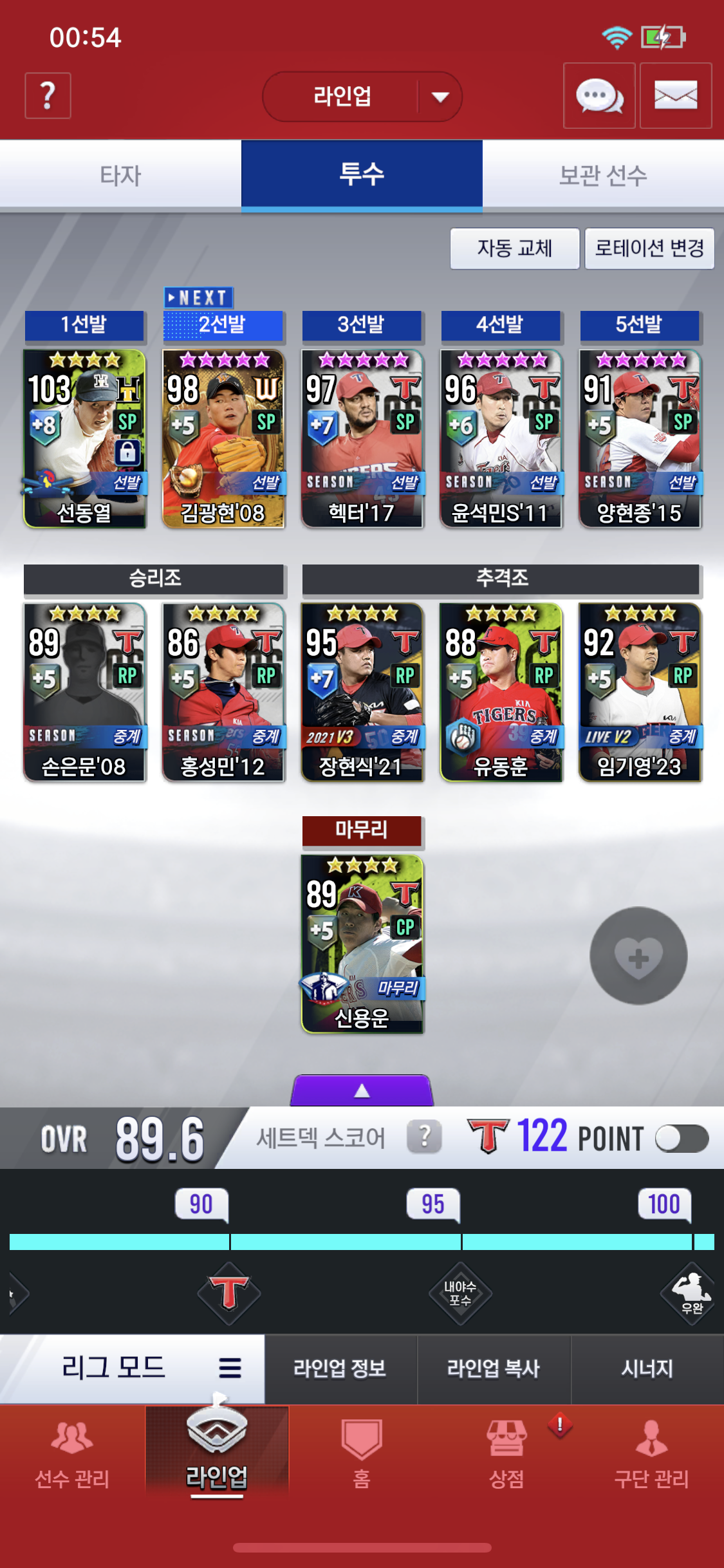Tap the 자동 교체 button
724x1568 pixels.
point(515,248)
